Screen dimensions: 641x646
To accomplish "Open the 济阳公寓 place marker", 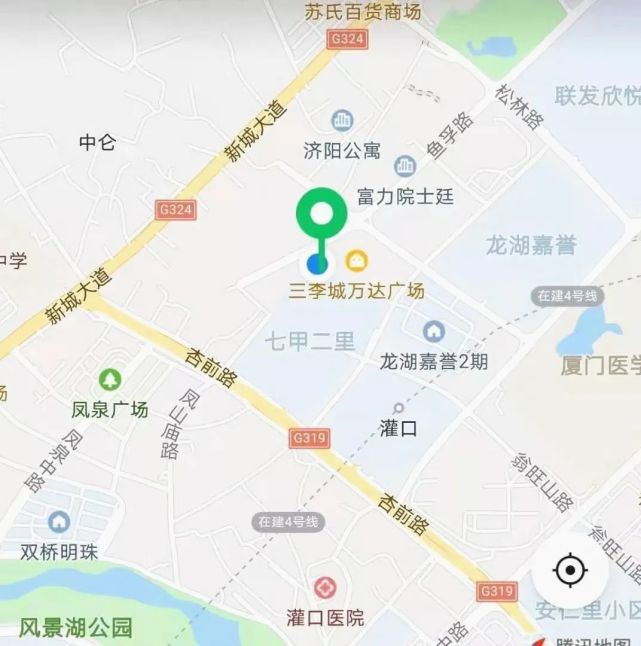I will click(x=343, y=121).
